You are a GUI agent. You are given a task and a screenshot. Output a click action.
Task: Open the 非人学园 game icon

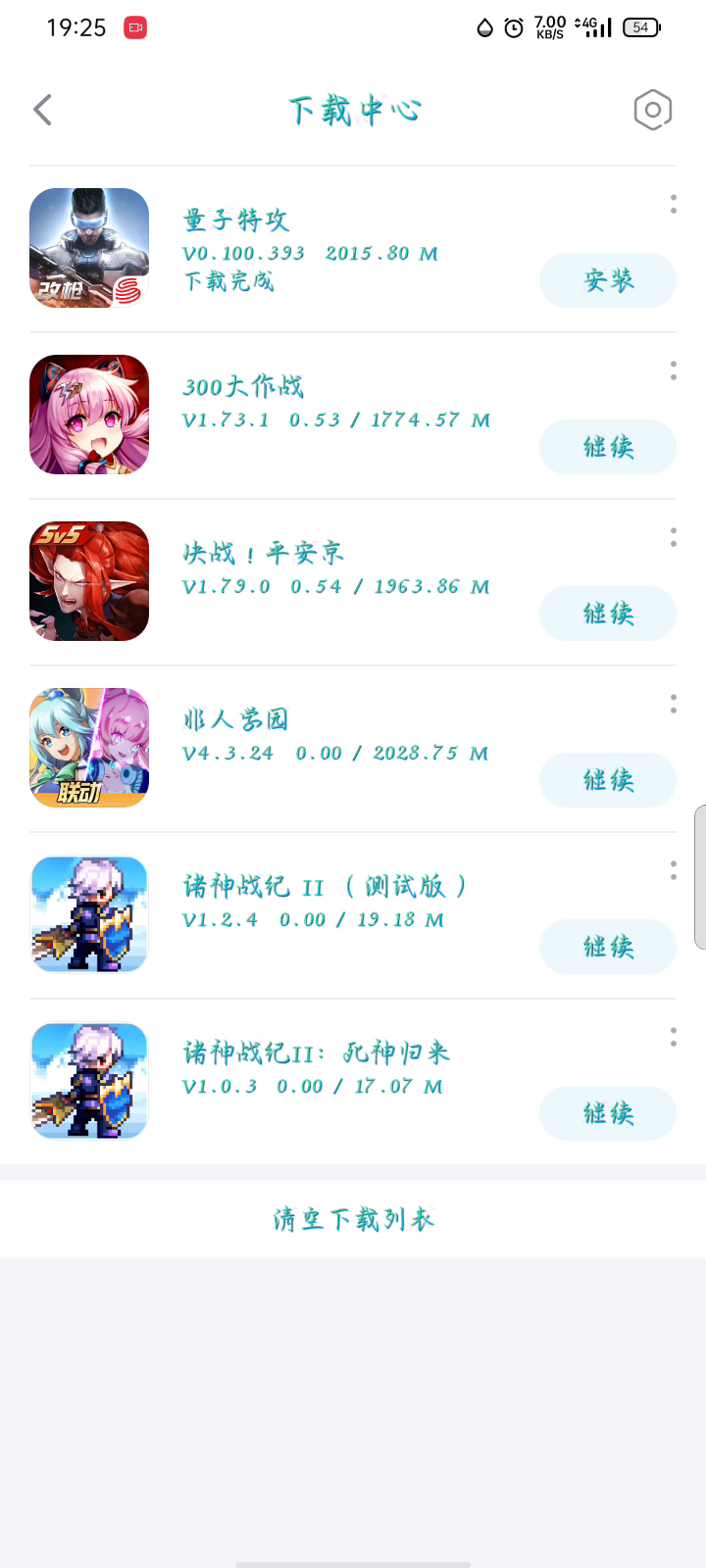(89, 748)
